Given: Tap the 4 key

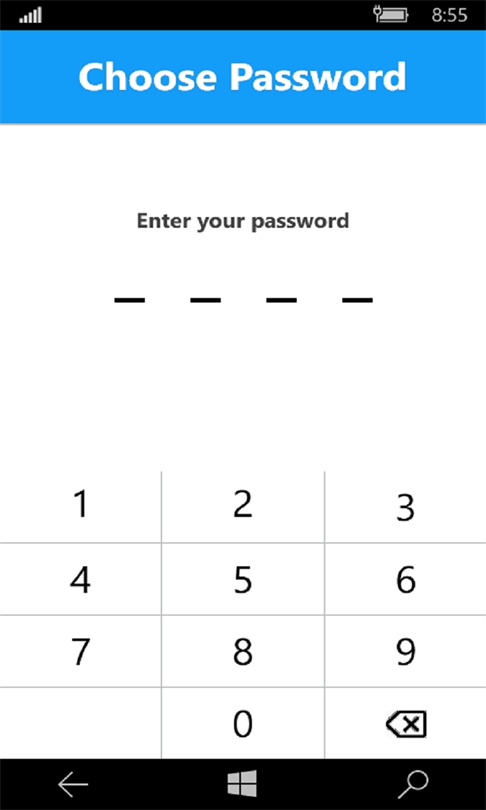Looking at the screenshot, I should coord(81,579).
